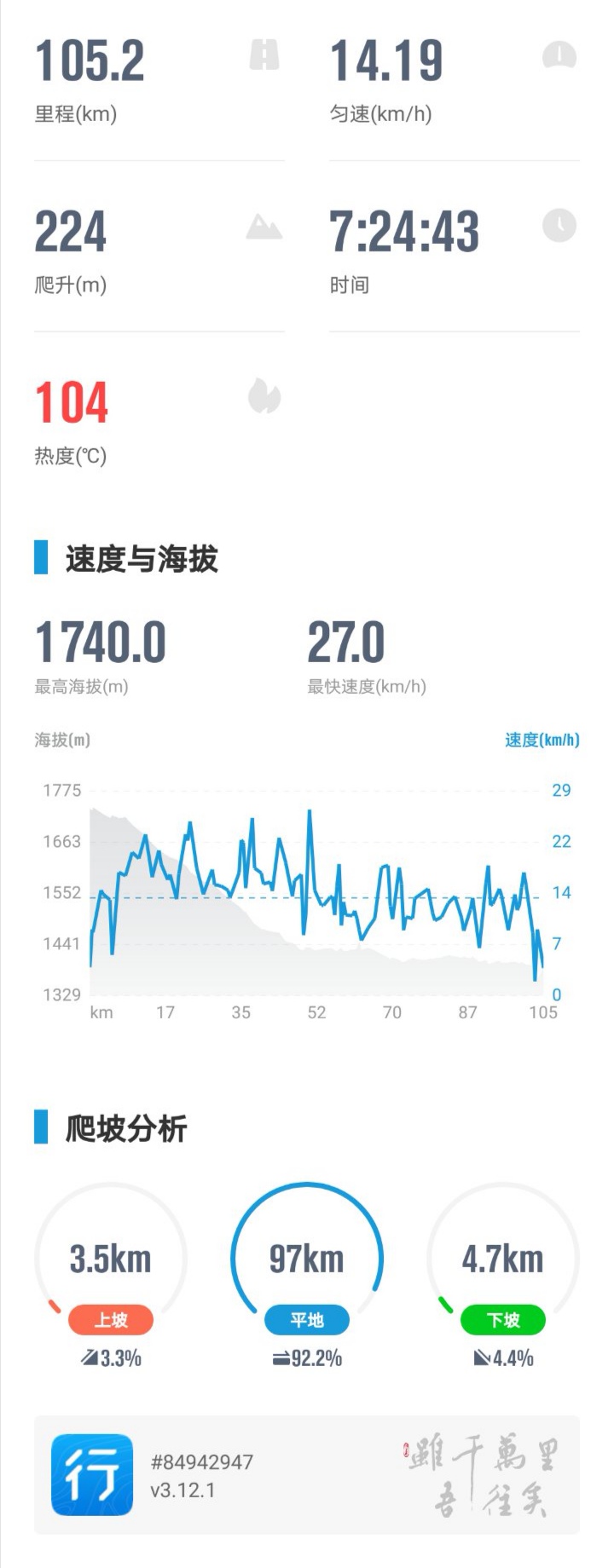Toggle the blue 平地 badge
This screenshot has width=614, height=1568.
tap(307, 1320)
